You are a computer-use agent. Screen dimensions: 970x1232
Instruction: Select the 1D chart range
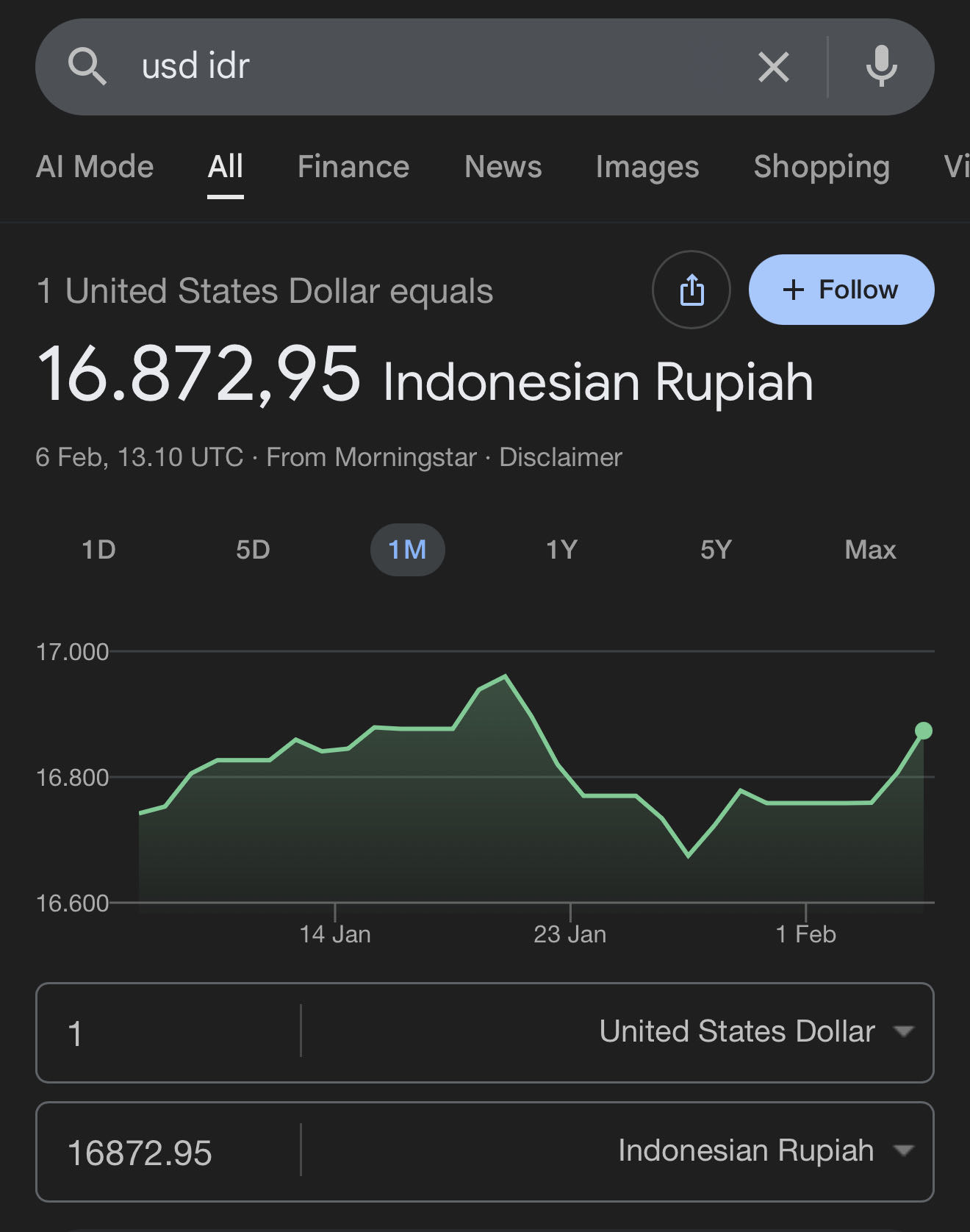point(98,550)
